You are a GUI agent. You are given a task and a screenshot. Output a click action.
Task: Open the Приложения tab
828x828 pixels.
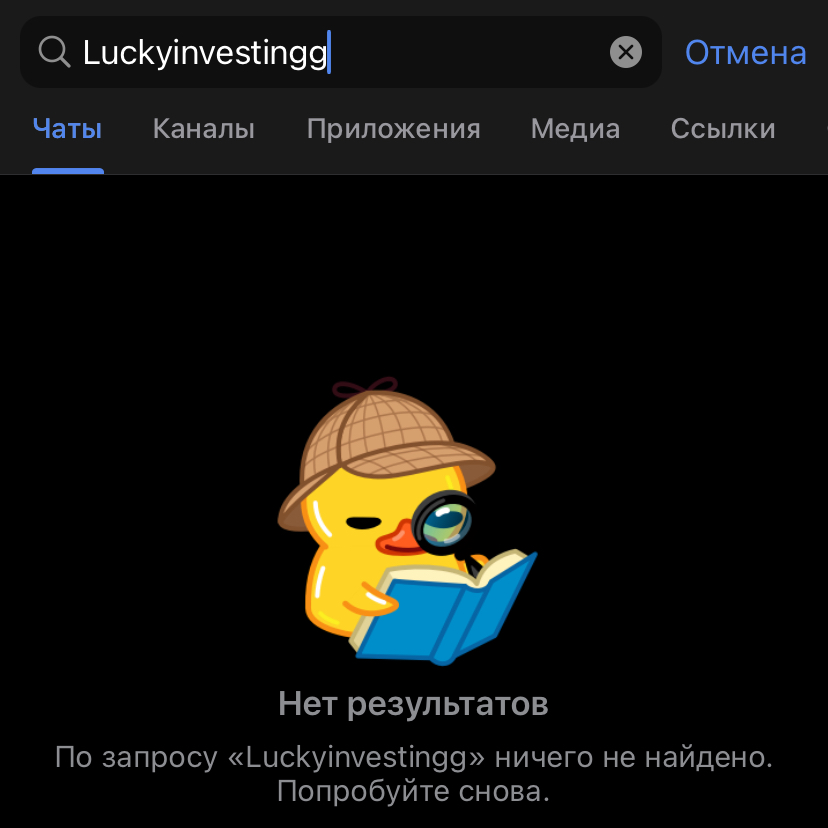(393, 129)
